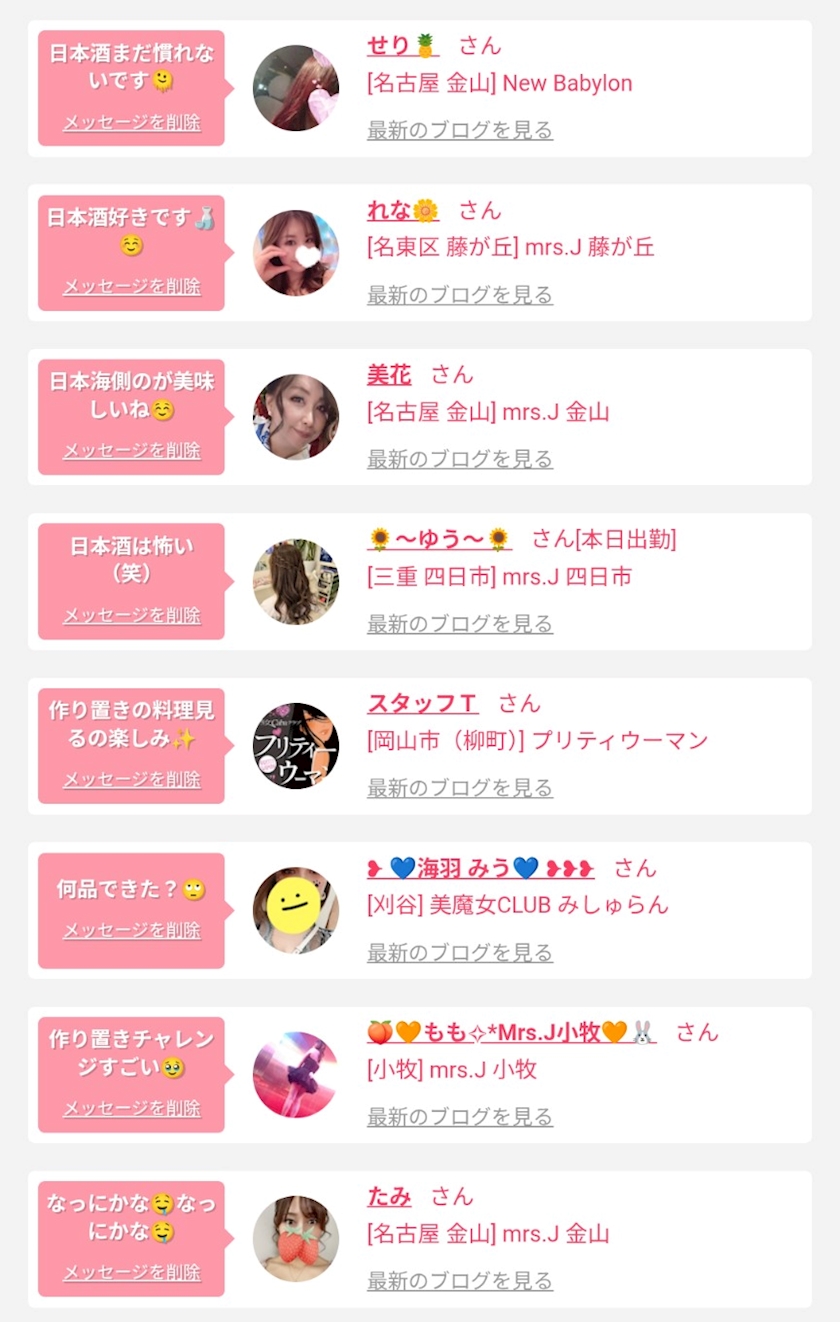Delete the なっにかな message
Screen dimensions: 840x1322
pos(132,1272)
